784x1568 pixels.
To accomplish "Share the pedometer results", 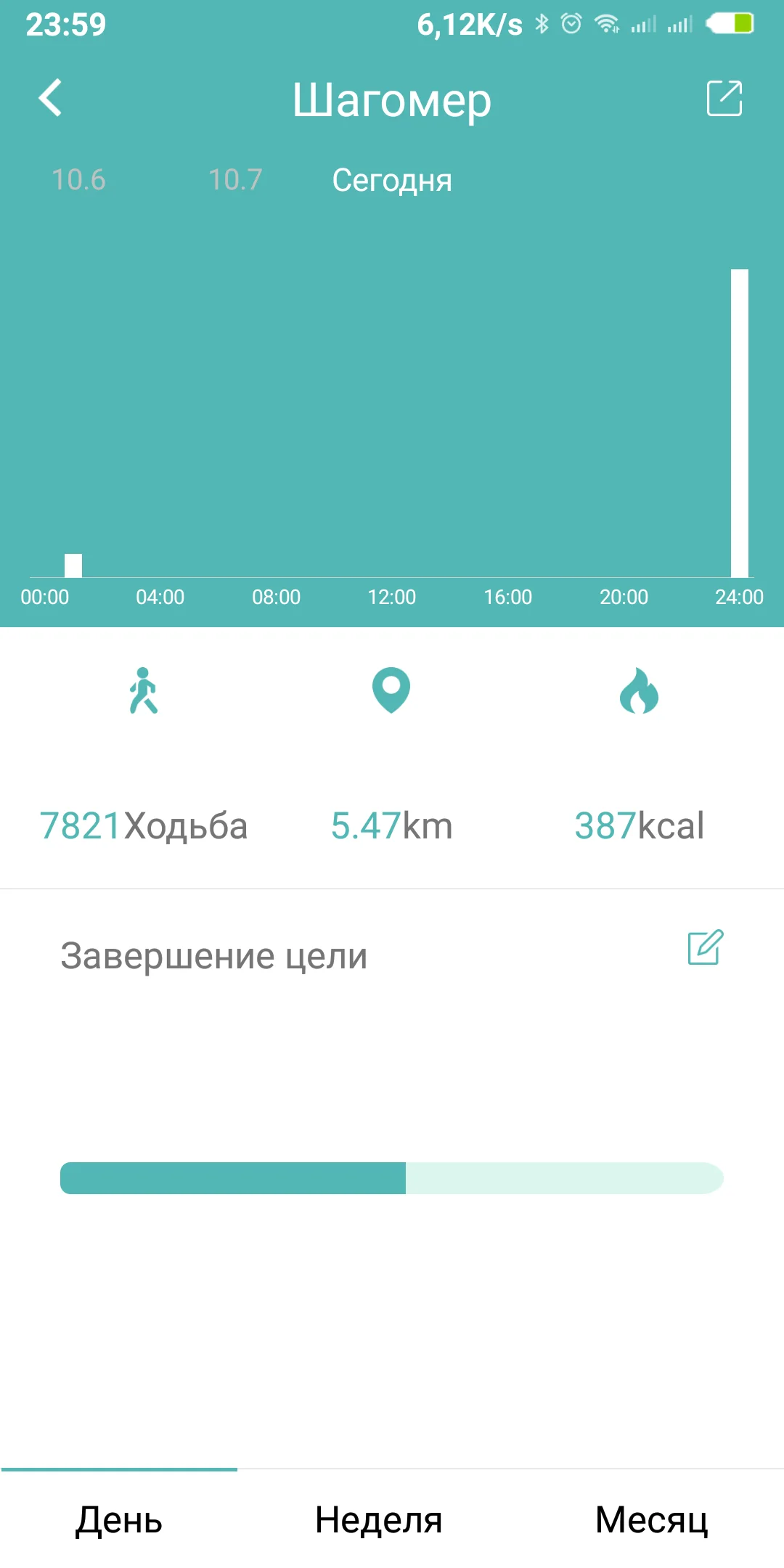I will click(x=724, y=98).
